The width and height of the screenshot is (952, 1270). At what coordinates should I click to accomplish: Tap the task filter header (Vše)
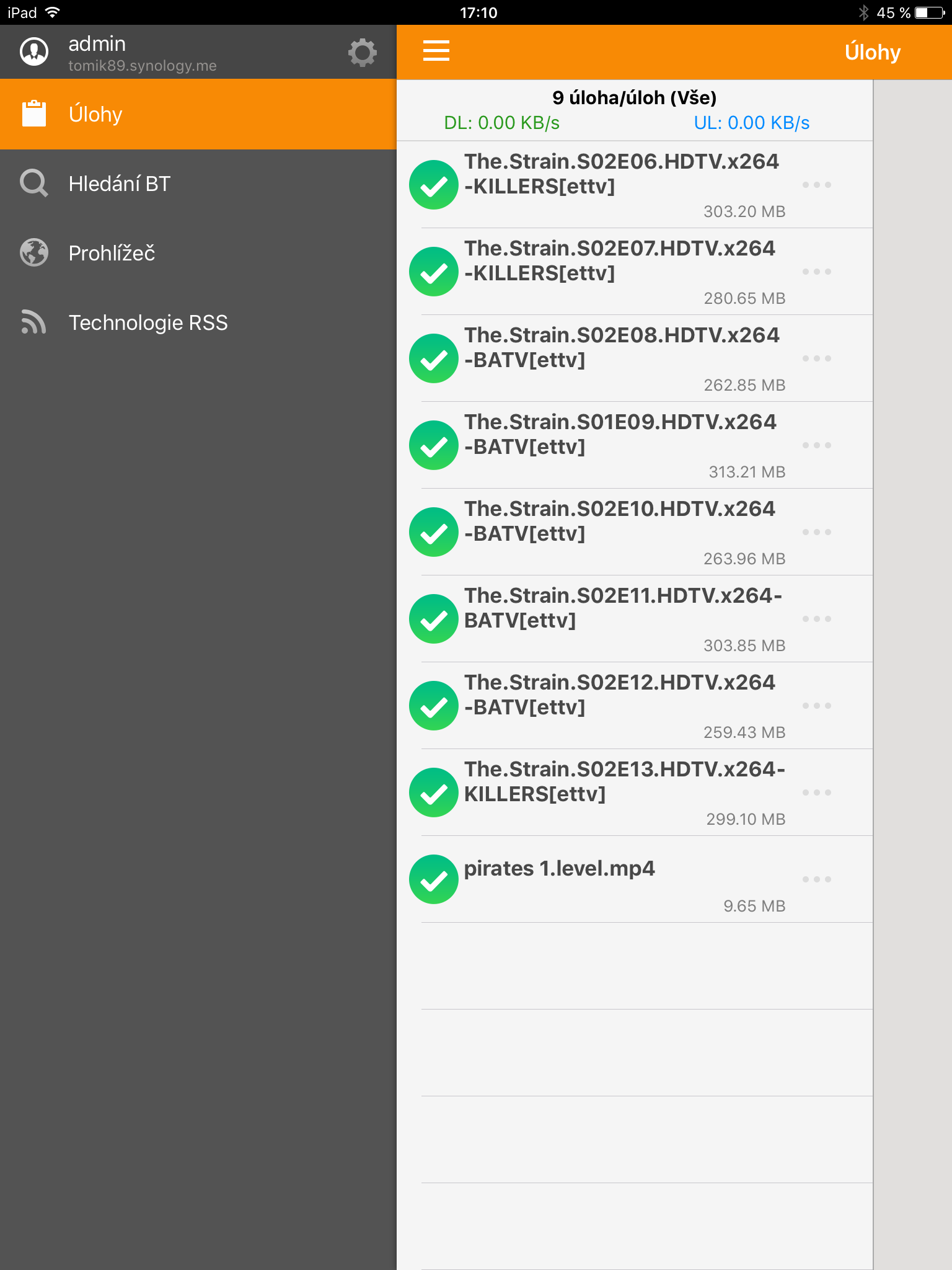click(x=634, y=98)
